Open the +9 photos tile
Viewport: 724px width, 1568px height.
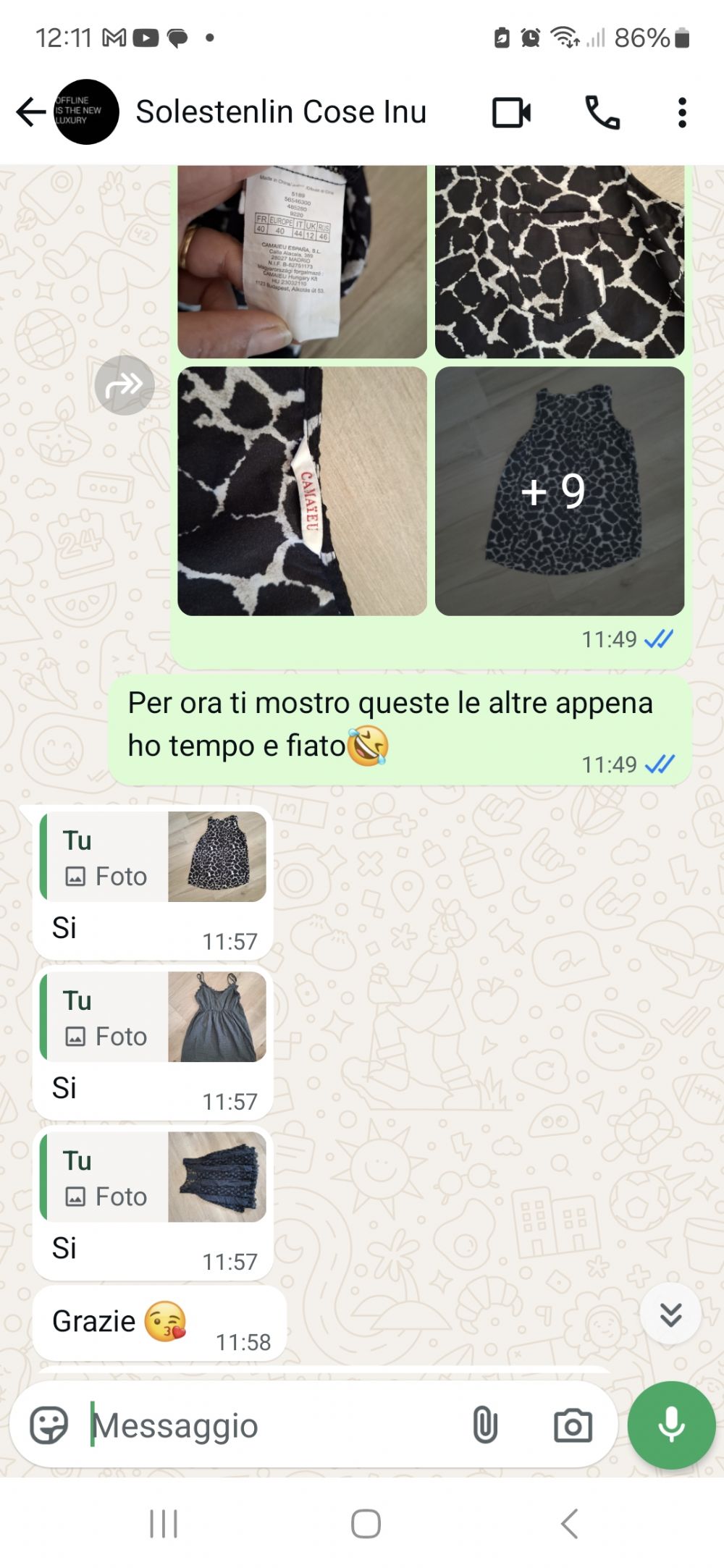pyautogui.click(x=560, y=491)
